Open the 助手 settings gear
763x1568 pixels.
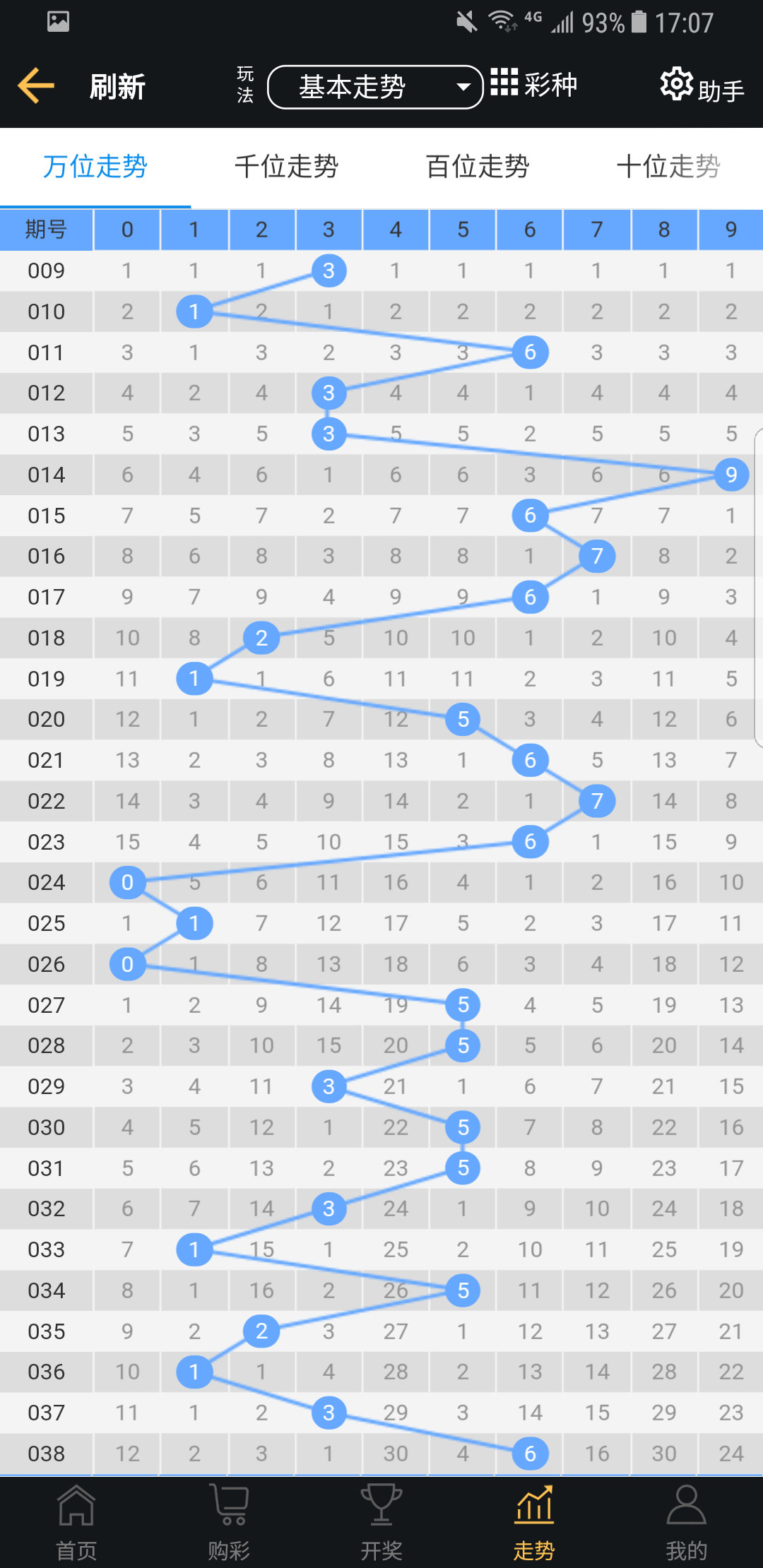[x=702, y=87]
